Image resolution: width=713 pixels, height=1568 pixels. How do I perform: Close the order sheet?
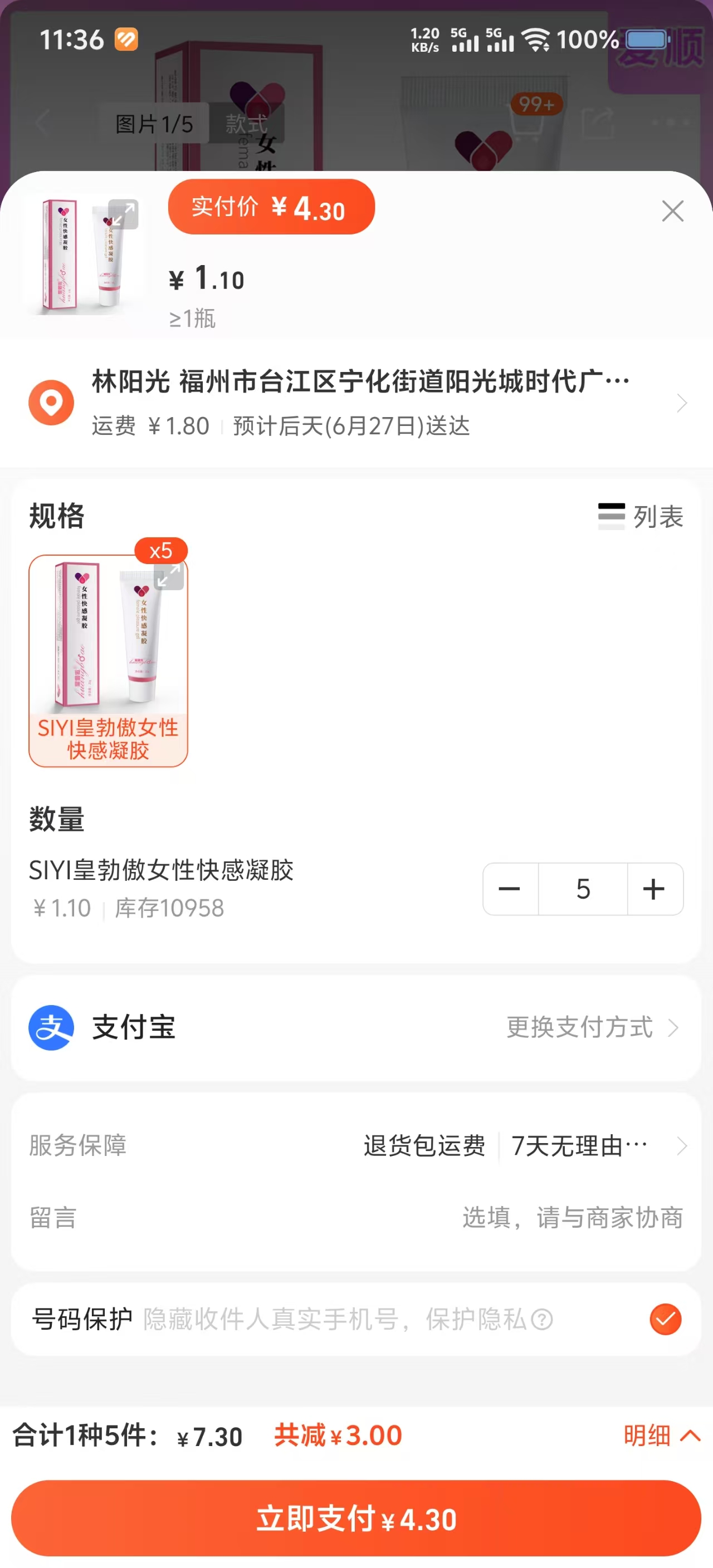tap(672, 211)
